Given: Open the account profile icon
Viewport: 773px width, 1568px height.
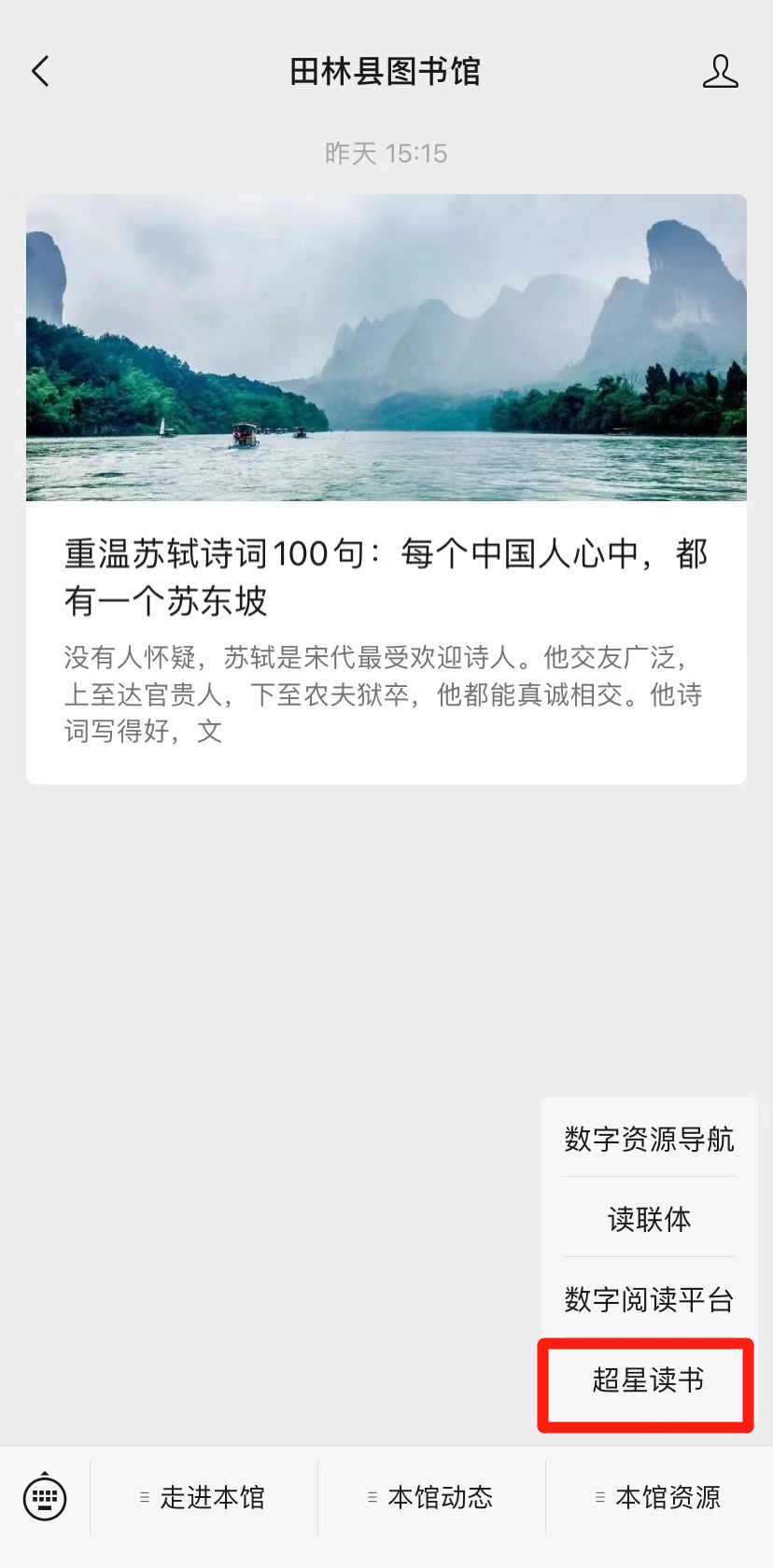Looking at the screenshot, I should pos(720,71).
